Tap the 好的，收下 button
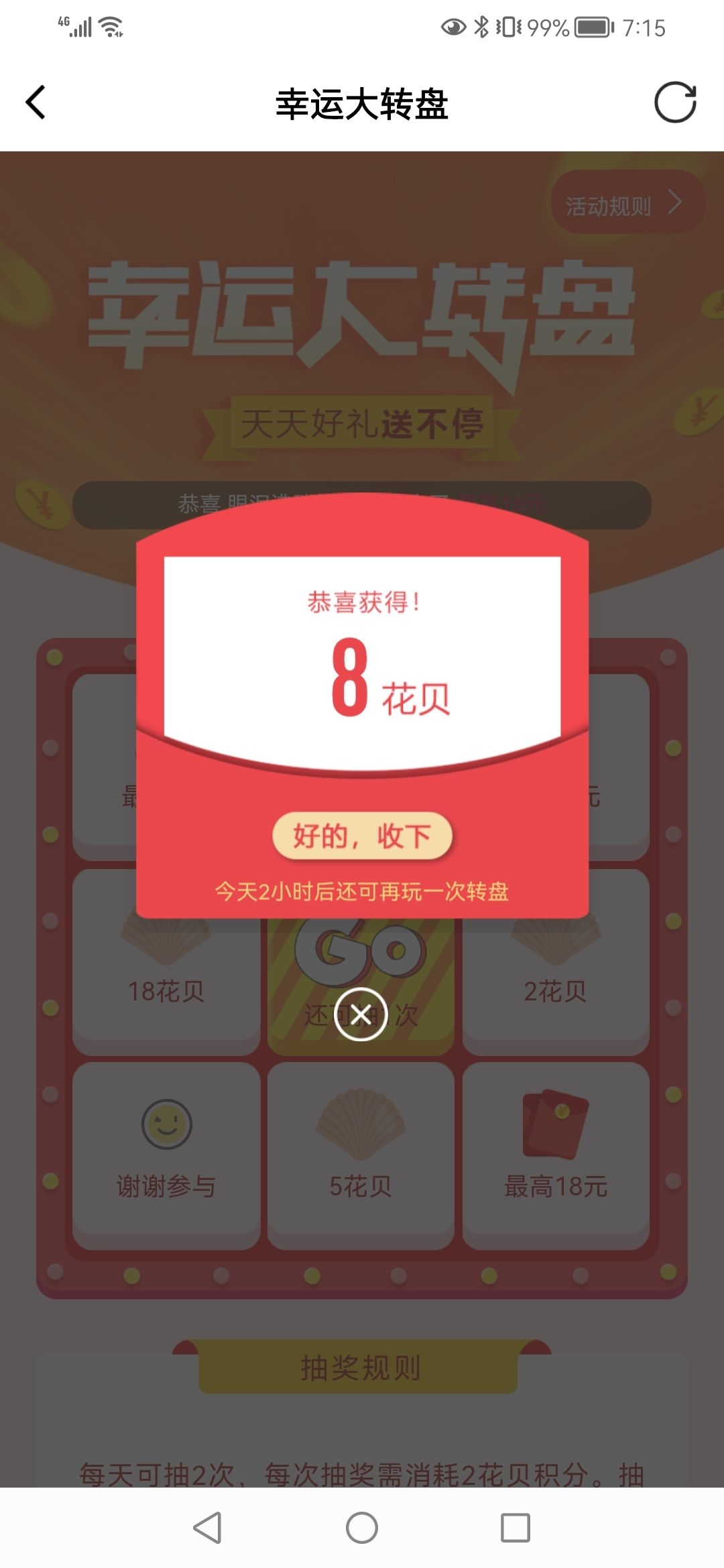724x1568 pixels. [362, 836]
